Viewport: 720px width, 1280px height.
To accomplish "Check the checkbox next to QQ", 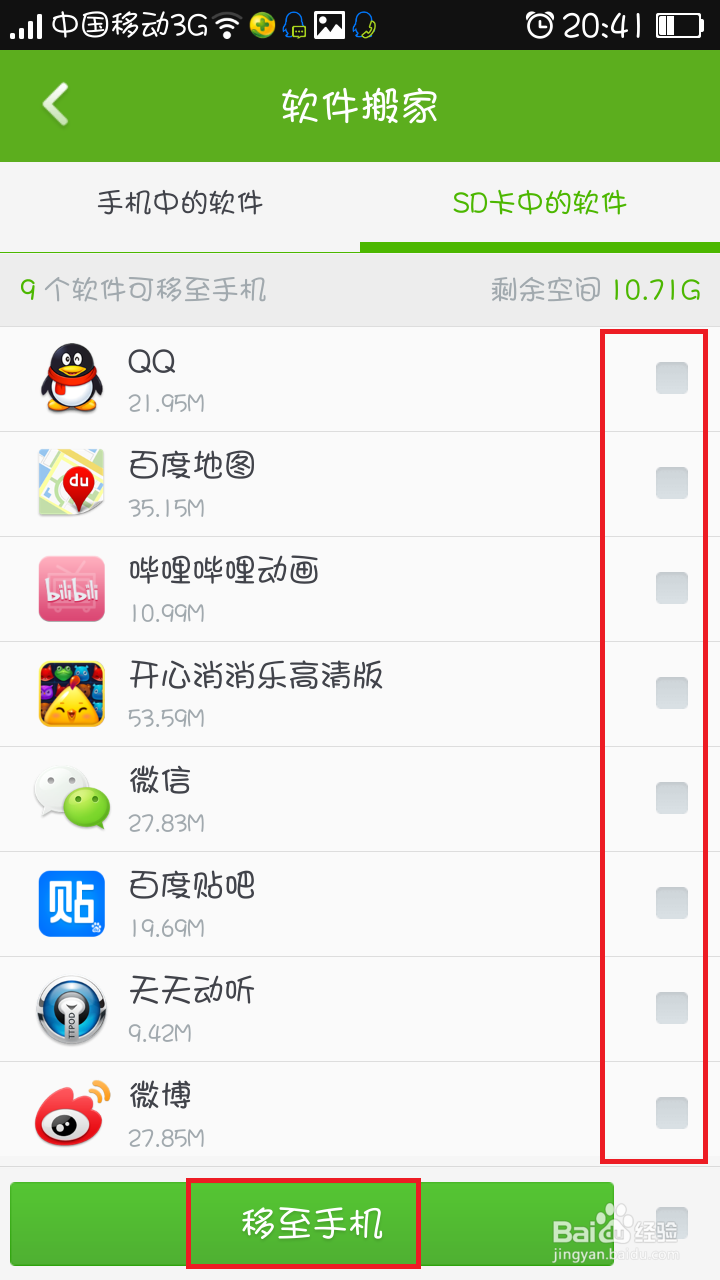I will (x=671, y=378).
